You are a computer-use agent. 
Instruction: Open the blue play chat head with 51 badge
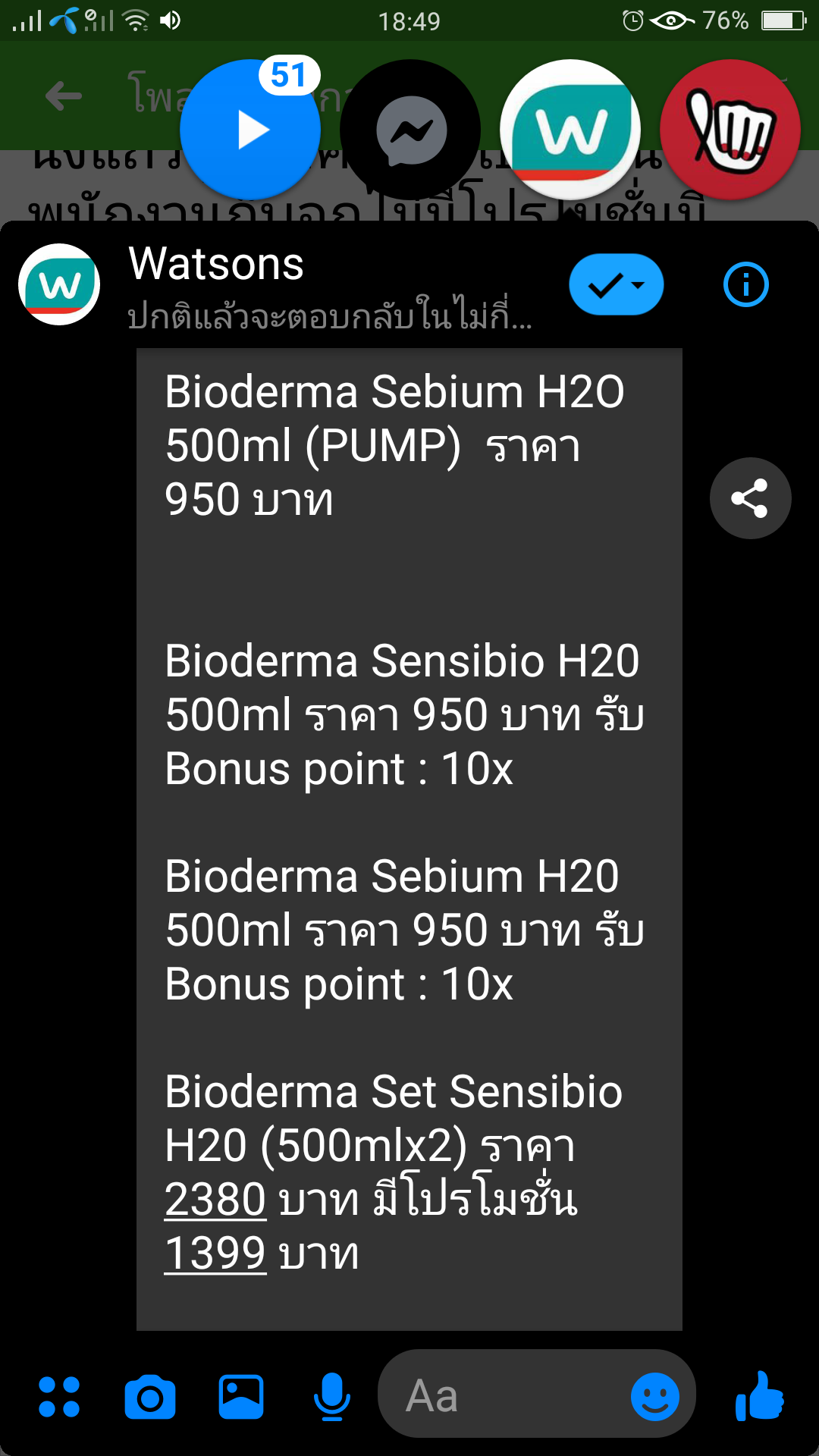[250, 130]
